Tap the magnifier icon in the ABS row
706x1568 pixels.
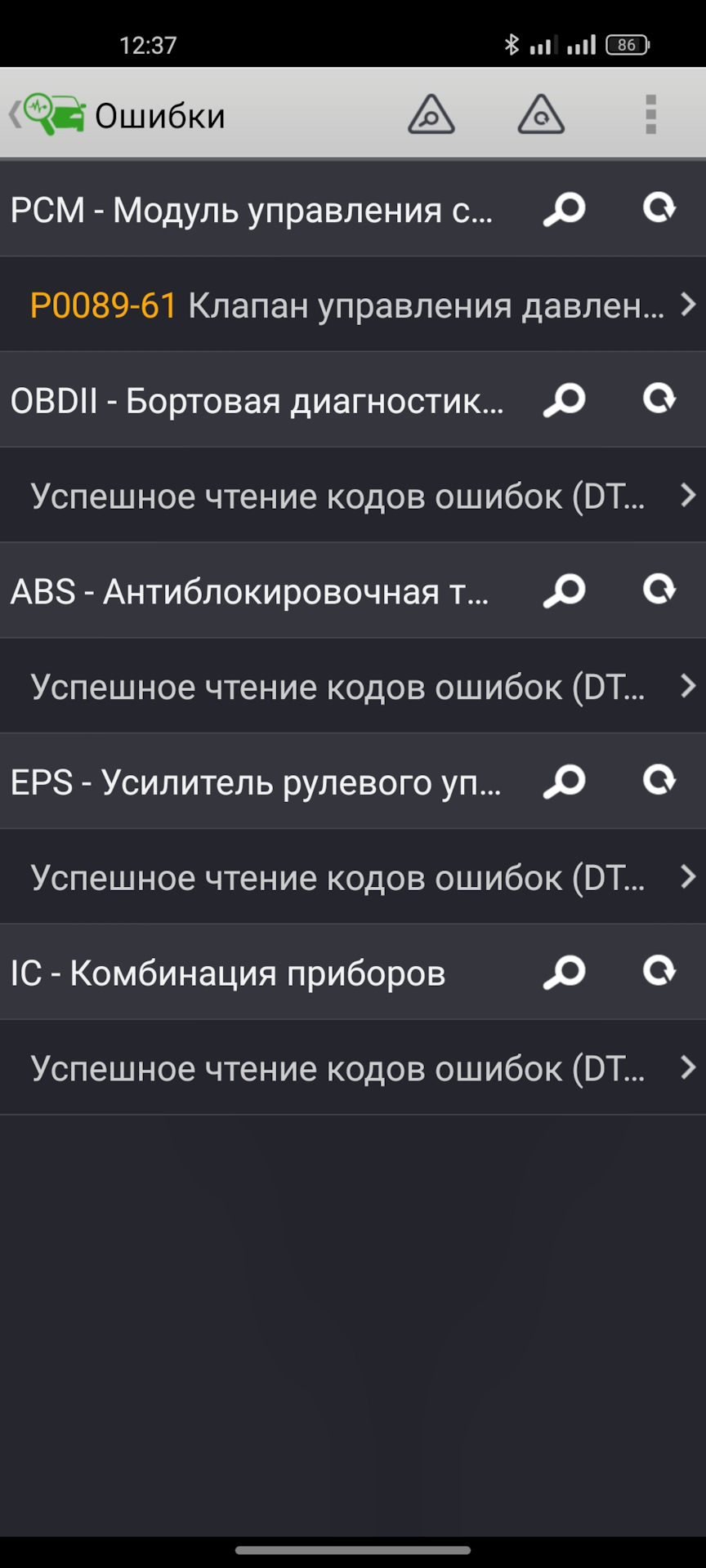[x=565, y=590]
